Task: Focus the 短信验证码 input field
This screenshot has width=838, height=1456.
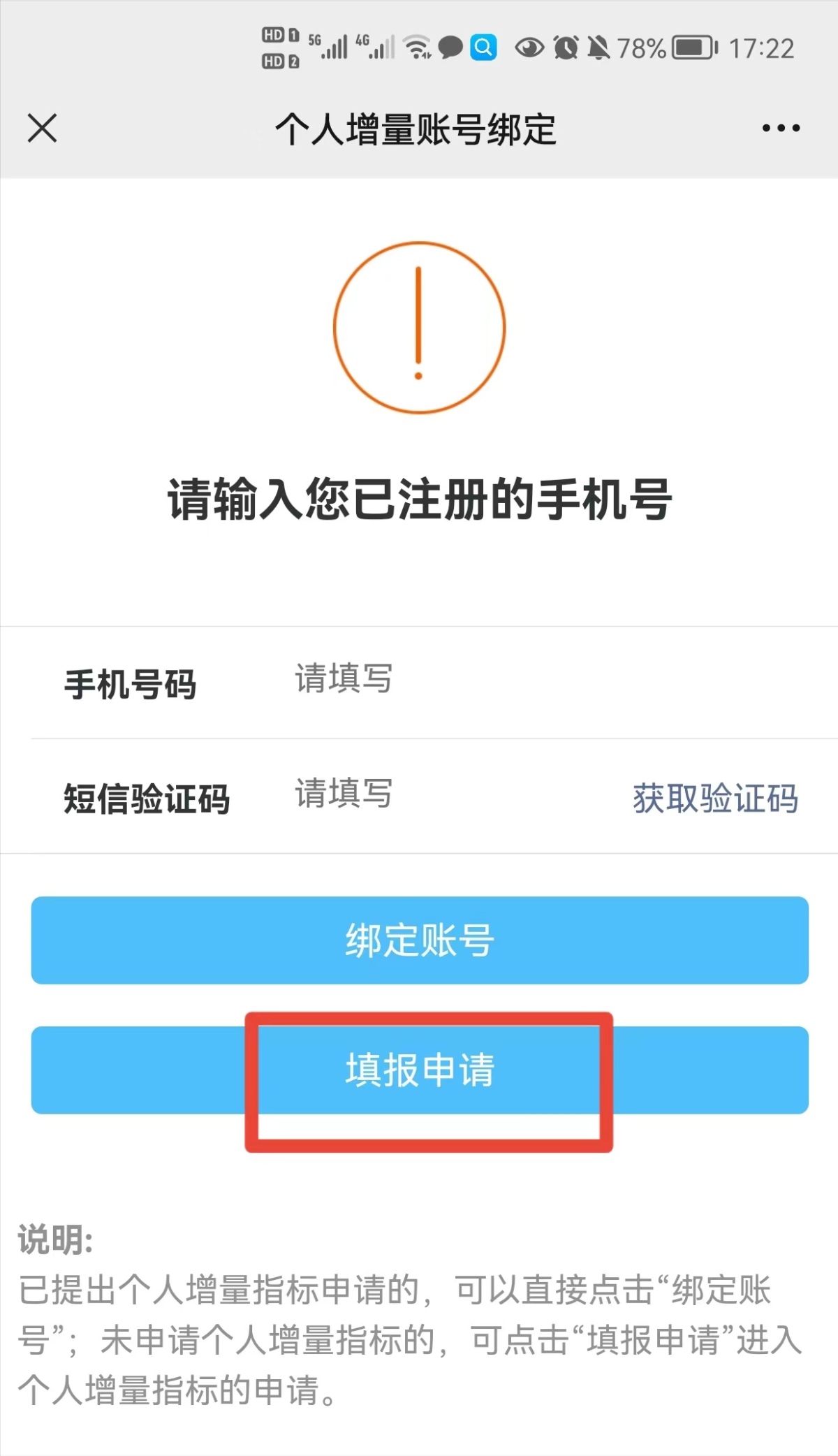Action: 447,795
